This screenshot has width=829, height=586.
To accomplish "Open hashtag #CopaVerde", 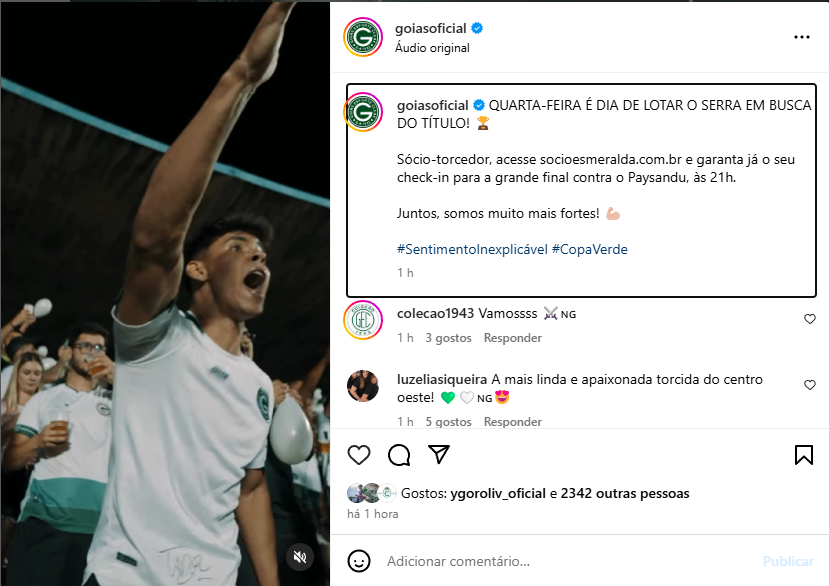I will click(x=589, y=249).
